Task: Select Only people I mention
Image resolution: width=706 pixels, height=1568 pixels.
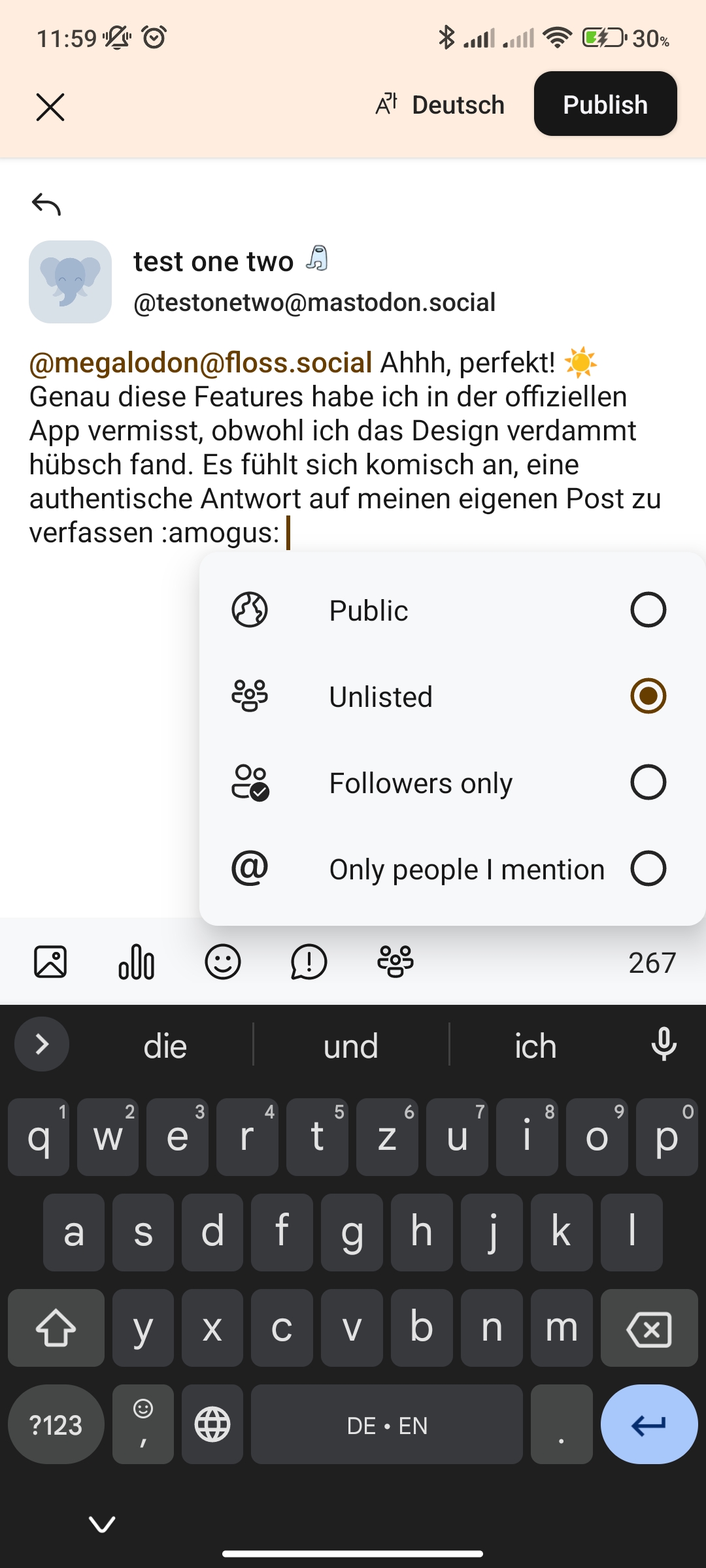Action: coord(451,869)
